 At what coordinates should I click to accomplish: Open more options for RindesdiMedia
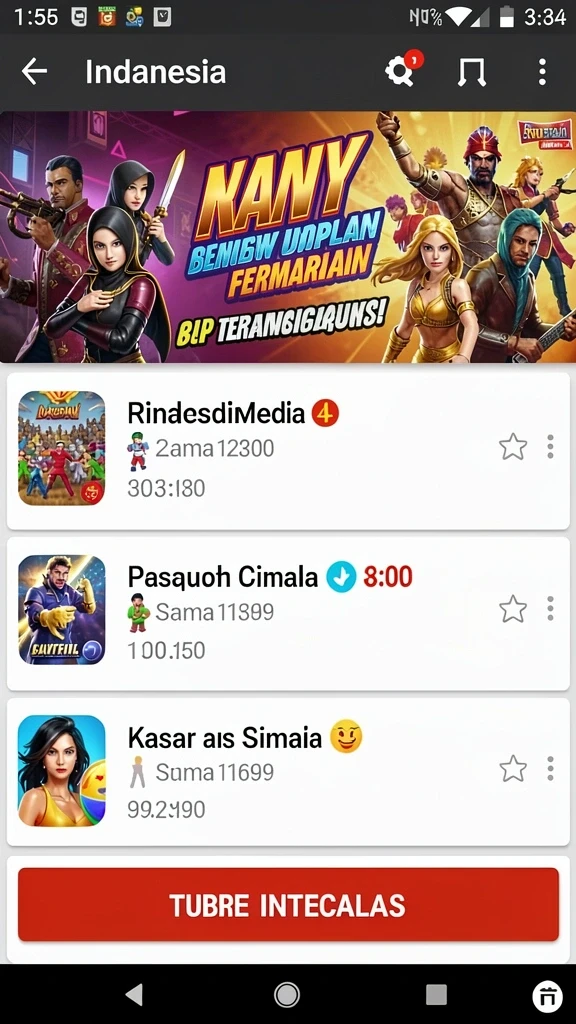(x=551, y=447)
